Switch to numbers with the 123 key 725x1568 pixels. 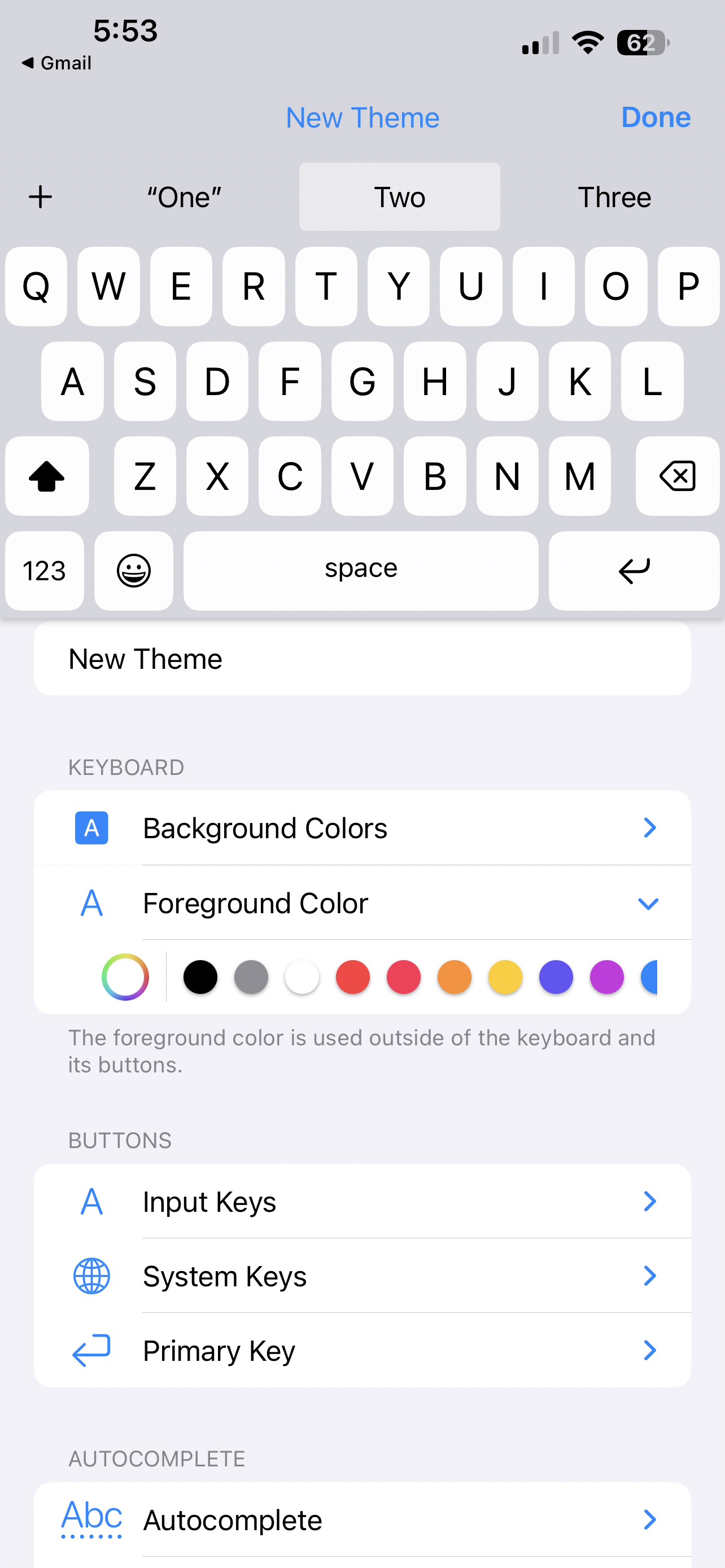(44, 570)
